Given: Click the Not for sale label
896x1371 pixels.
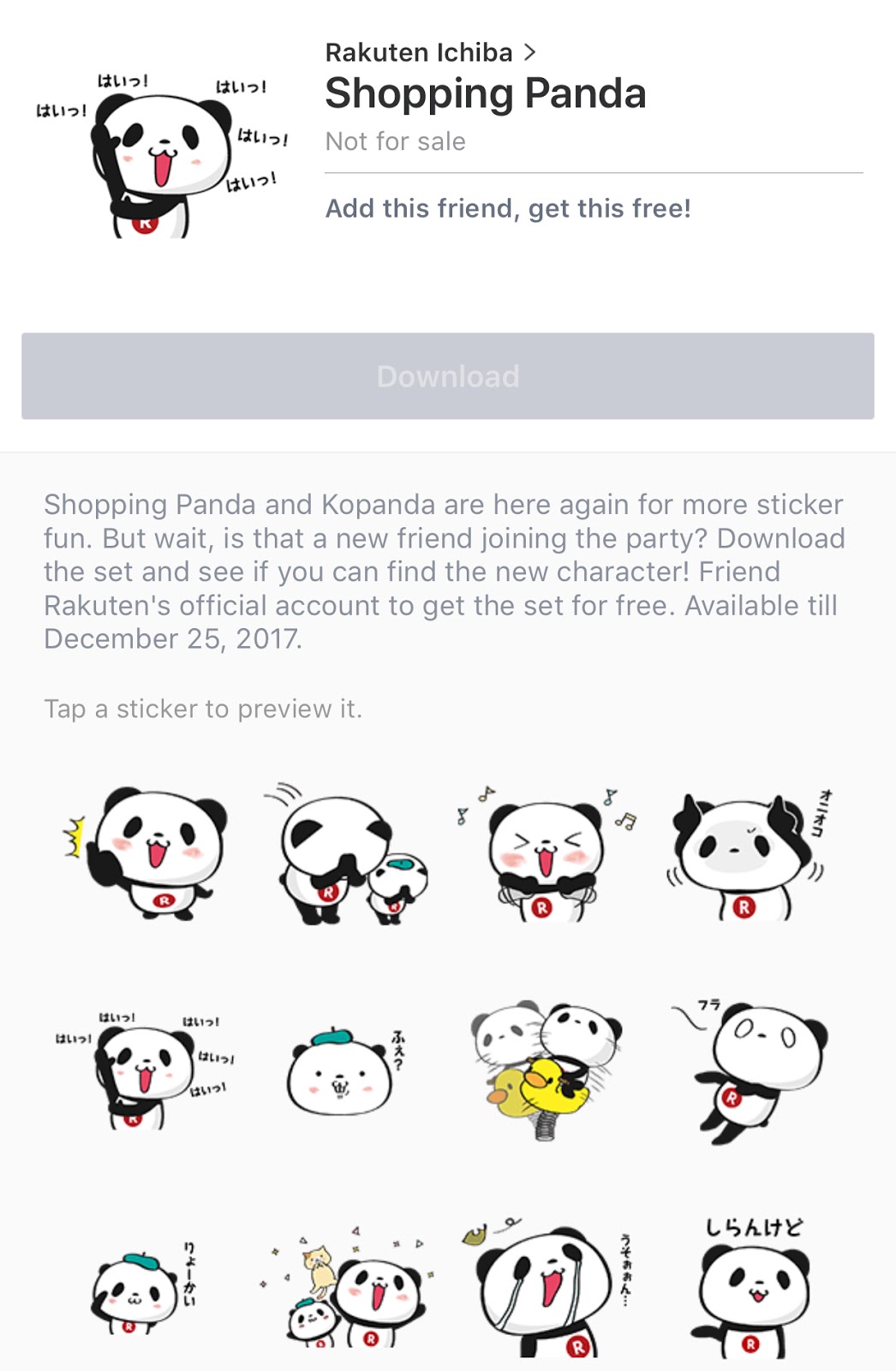Looking at the screenshot, I should [x=394, y=141].
